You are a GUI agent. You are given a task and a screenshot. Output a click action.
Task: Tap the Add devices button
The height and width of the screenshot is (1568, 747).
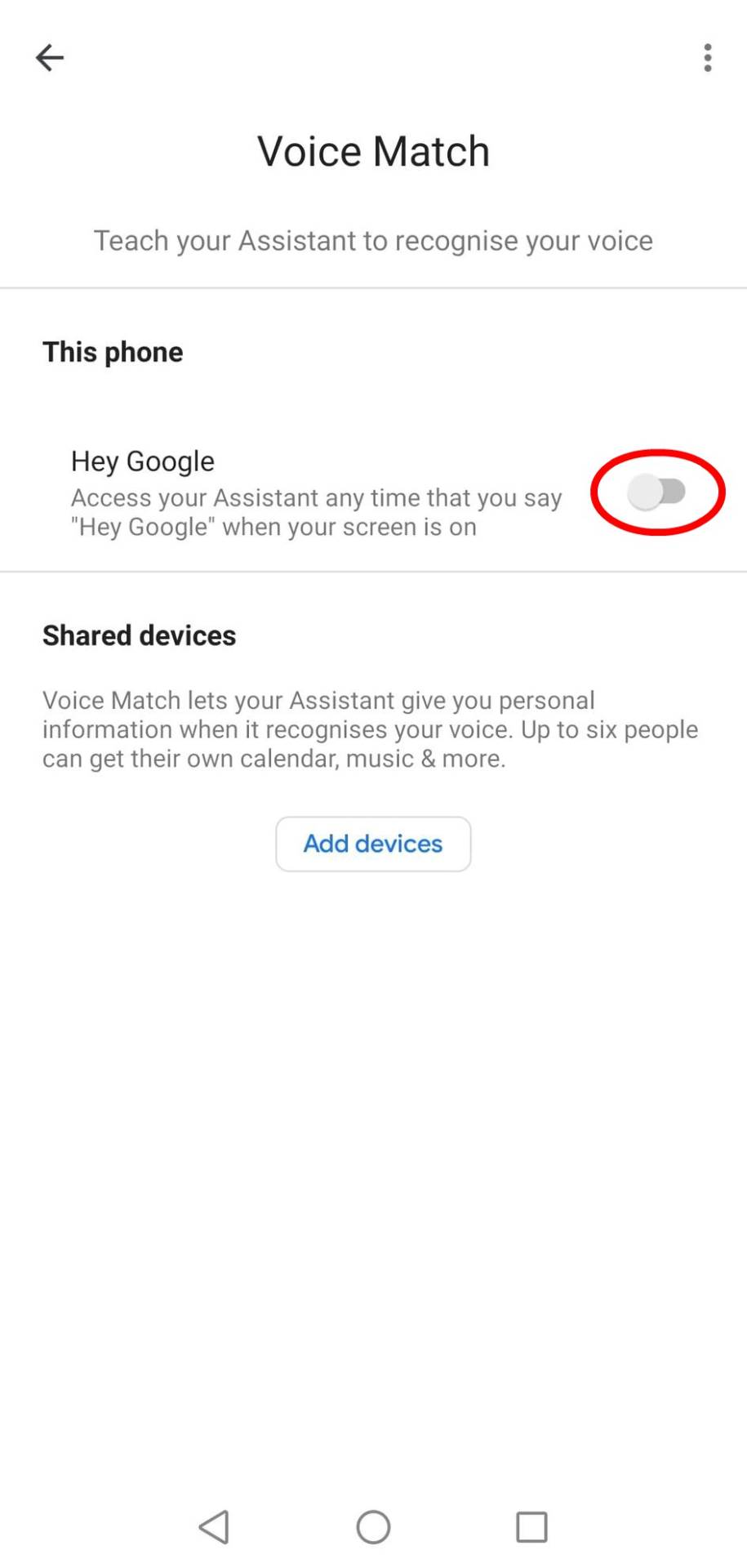point(373,844)
